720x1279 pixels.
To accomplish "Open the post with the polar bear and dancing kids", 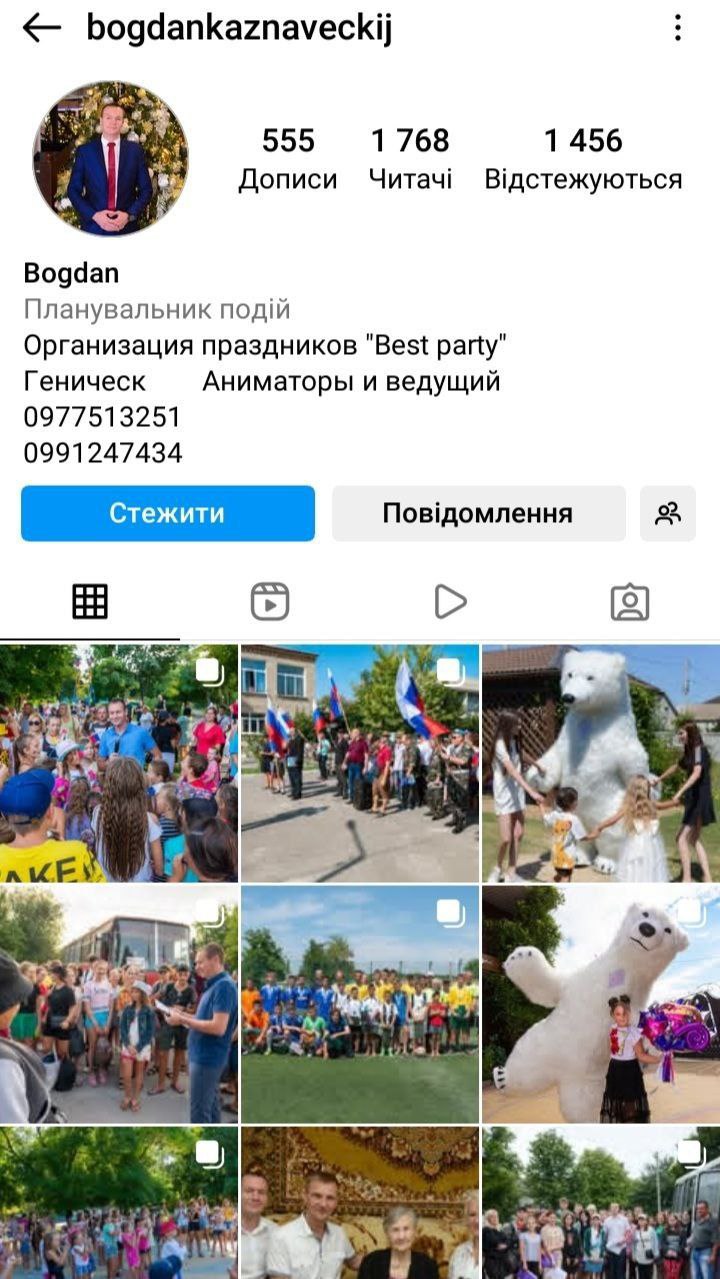I will pos(601,763).
